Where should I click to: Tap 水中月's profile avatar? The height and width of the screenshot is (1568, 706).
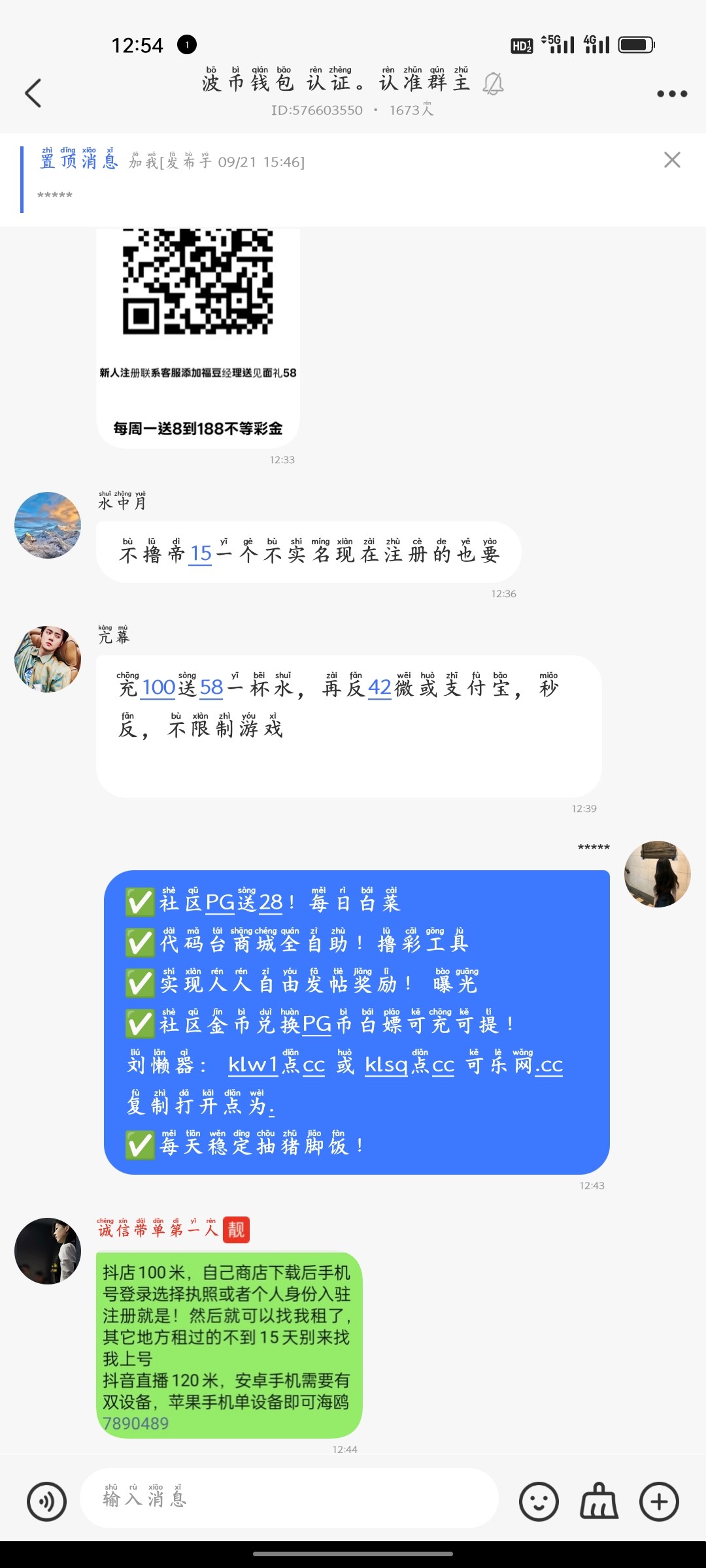[48, 525]
